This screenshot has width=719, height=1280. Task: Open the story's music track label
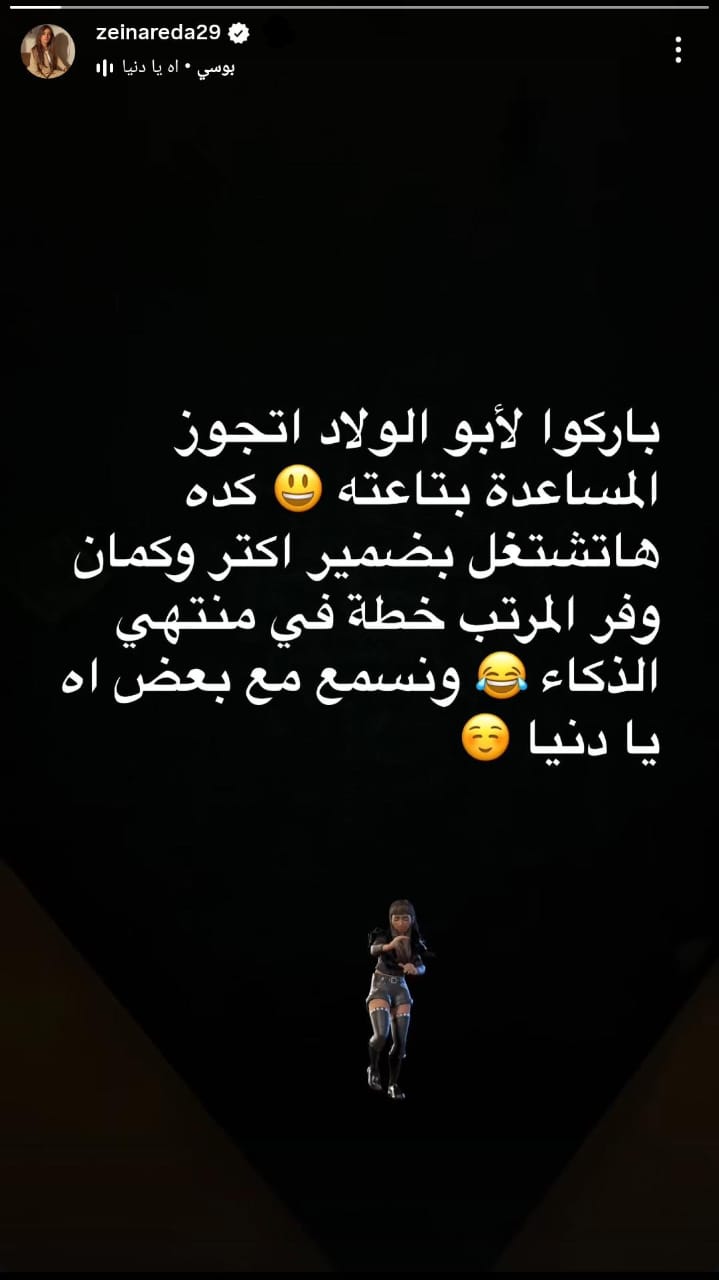(166, 68)
